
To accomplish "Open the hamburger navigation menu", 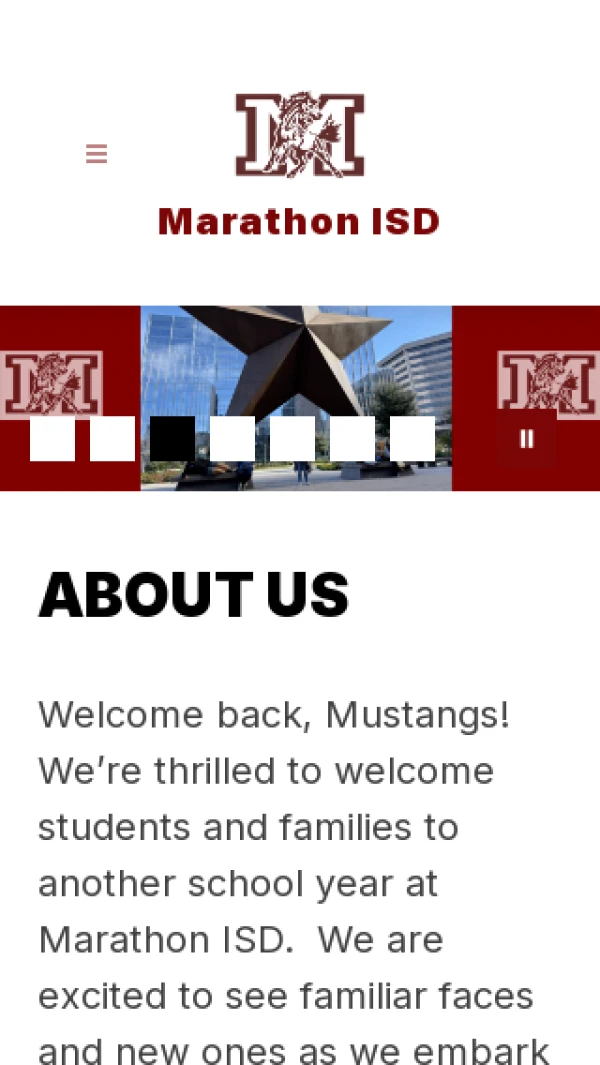I will (x=96, y=154).
